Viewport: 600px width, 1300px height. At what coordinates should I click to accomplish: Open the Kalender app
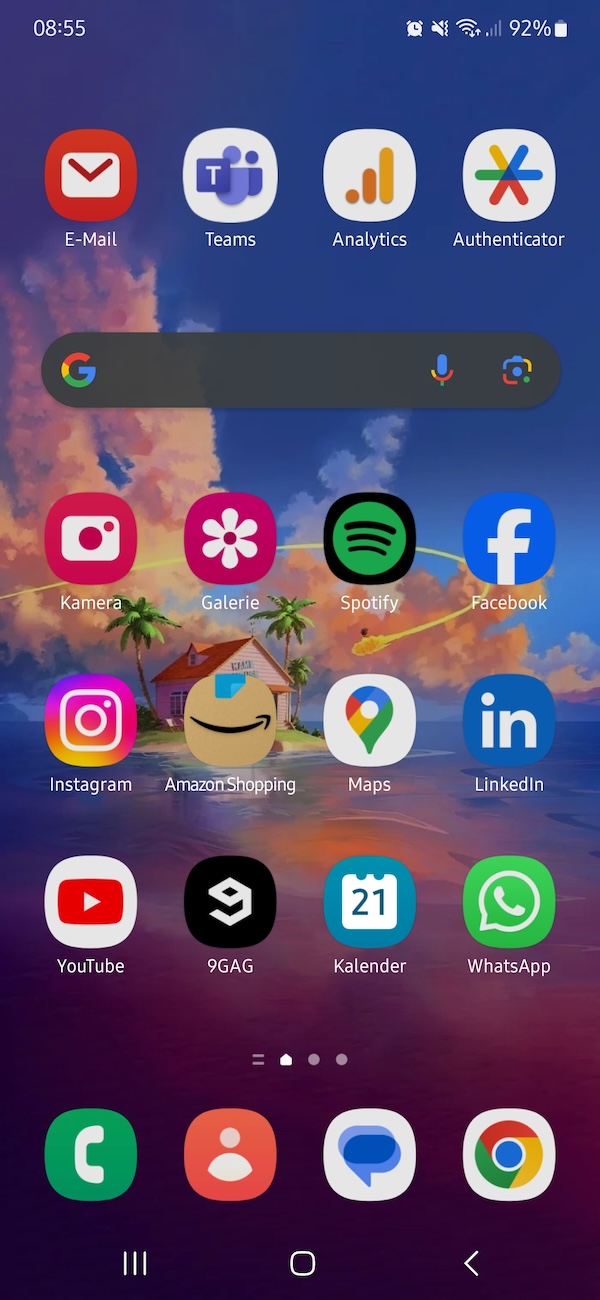369,902
